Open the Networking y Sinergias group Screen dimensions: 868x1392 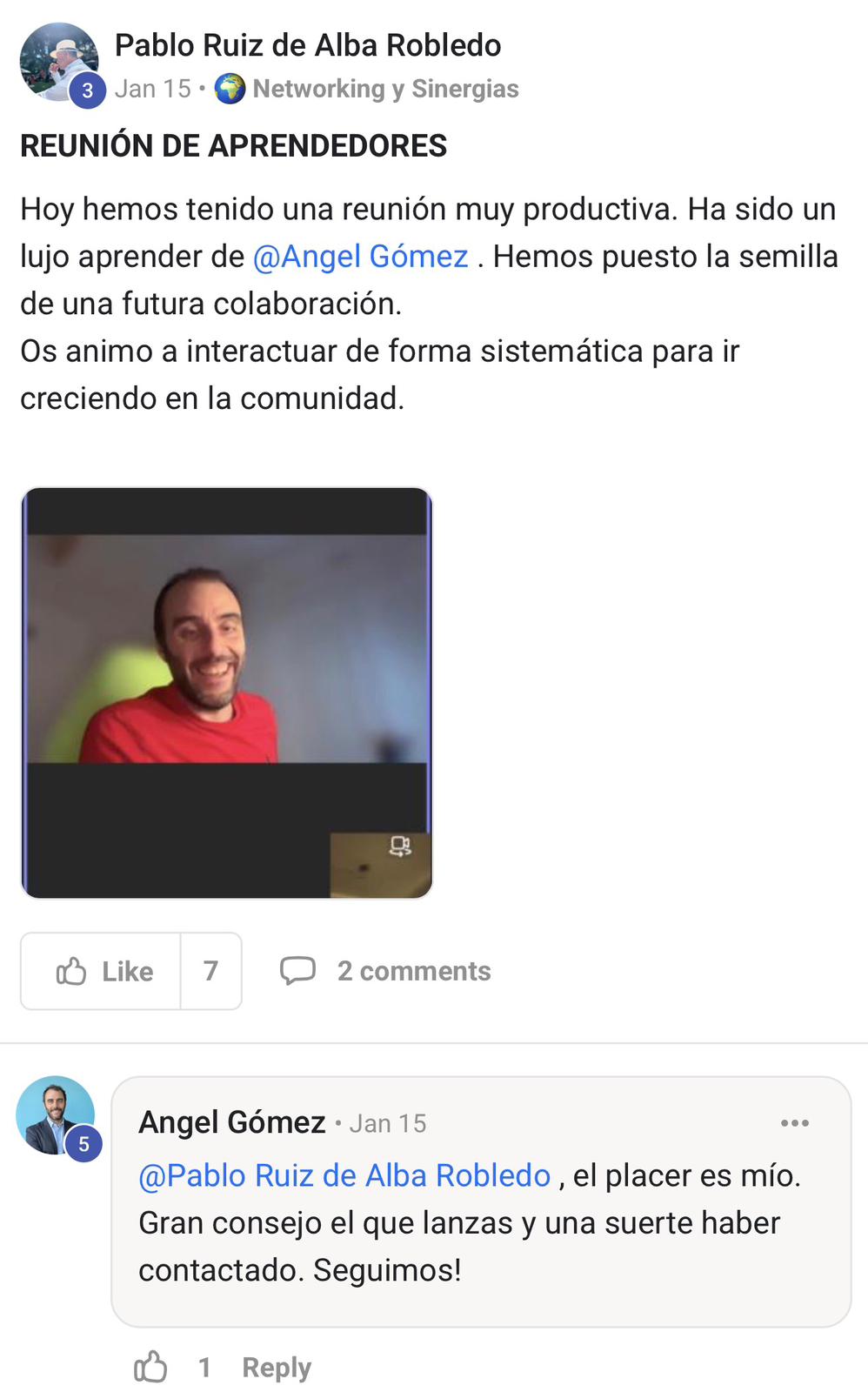pyautogui.click(x=384, y=87)
